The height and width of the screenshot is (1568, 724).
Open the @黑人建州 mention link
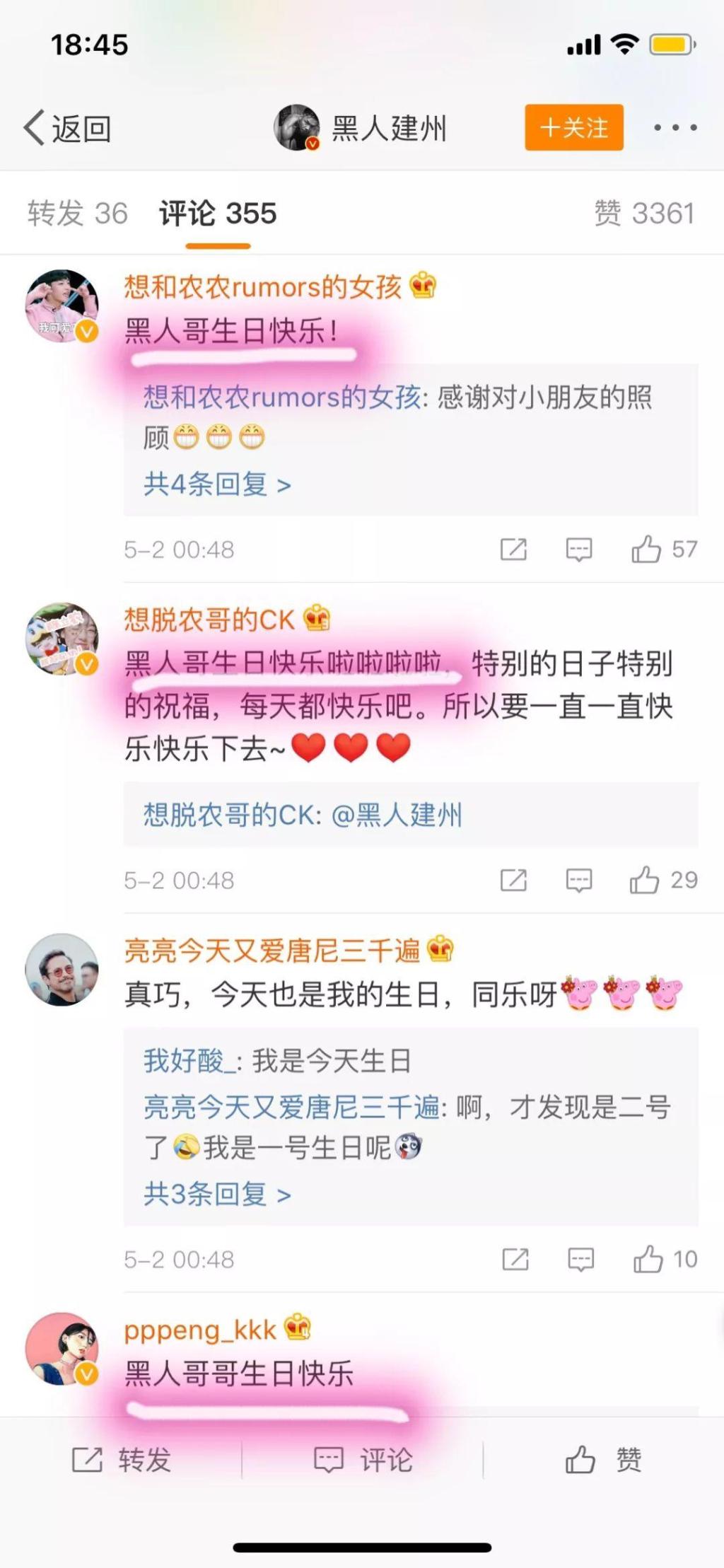tap(396, 815)
